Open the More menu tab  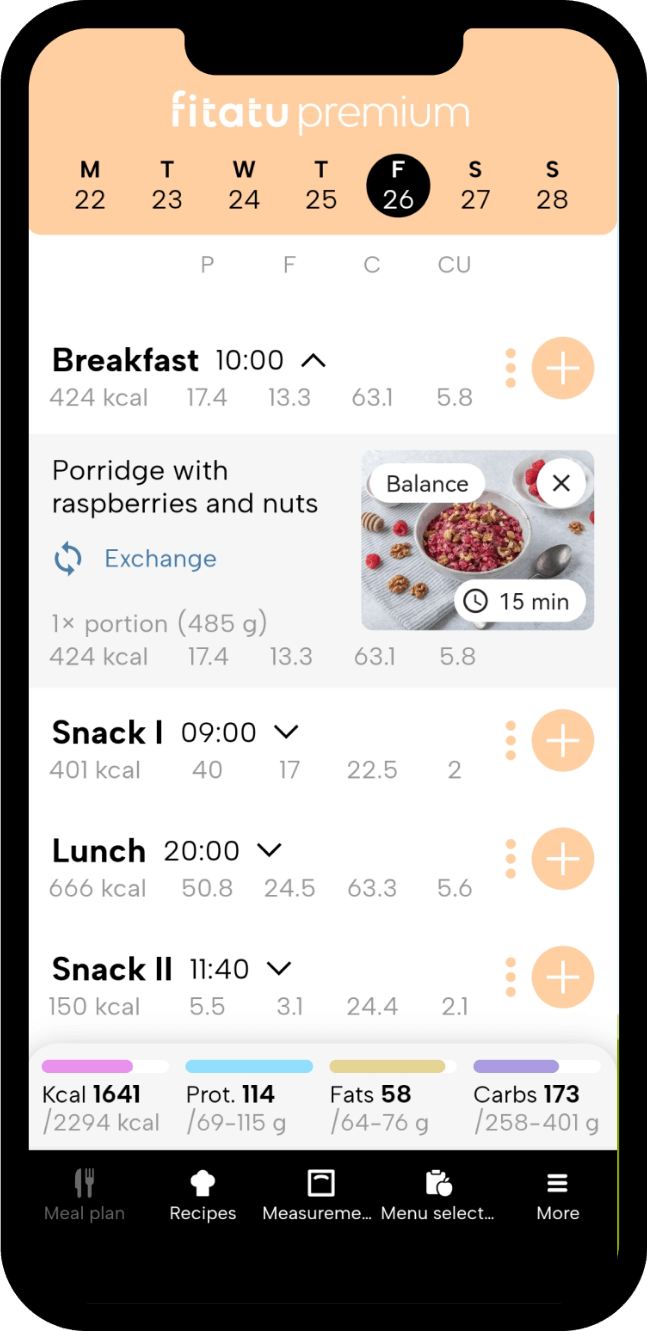coord(557,1195)
